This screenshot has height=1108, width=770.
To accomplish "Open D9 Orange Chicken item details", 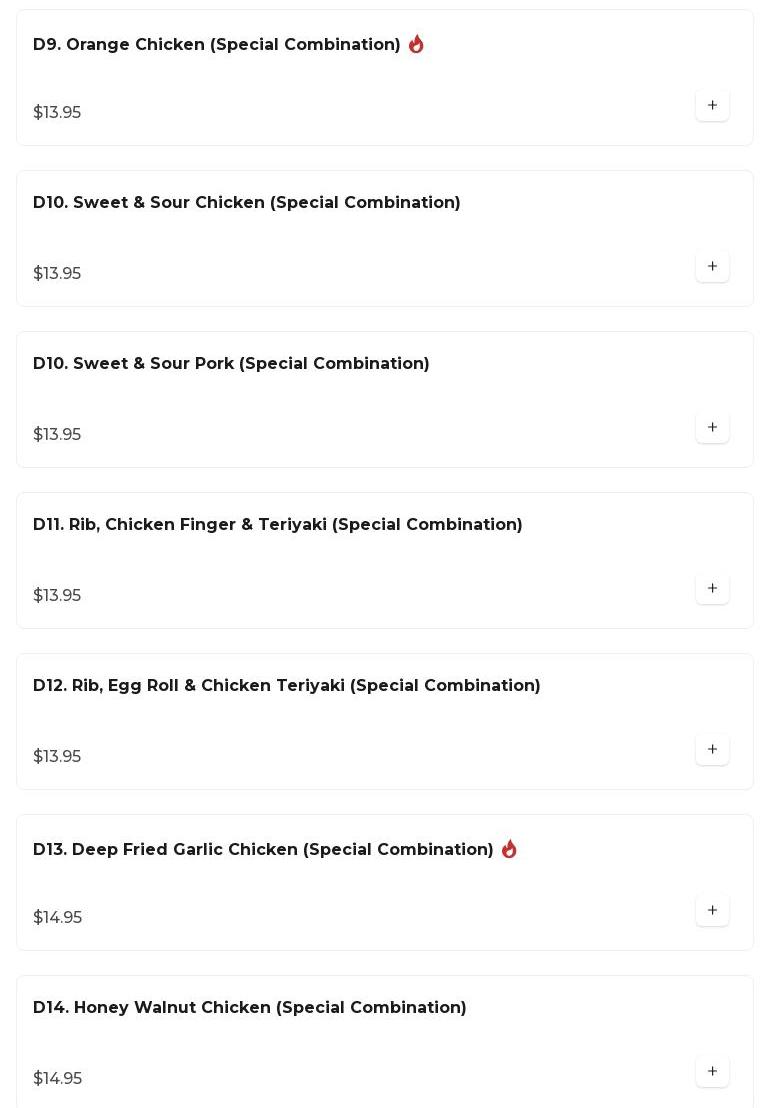I will (216, 45).
